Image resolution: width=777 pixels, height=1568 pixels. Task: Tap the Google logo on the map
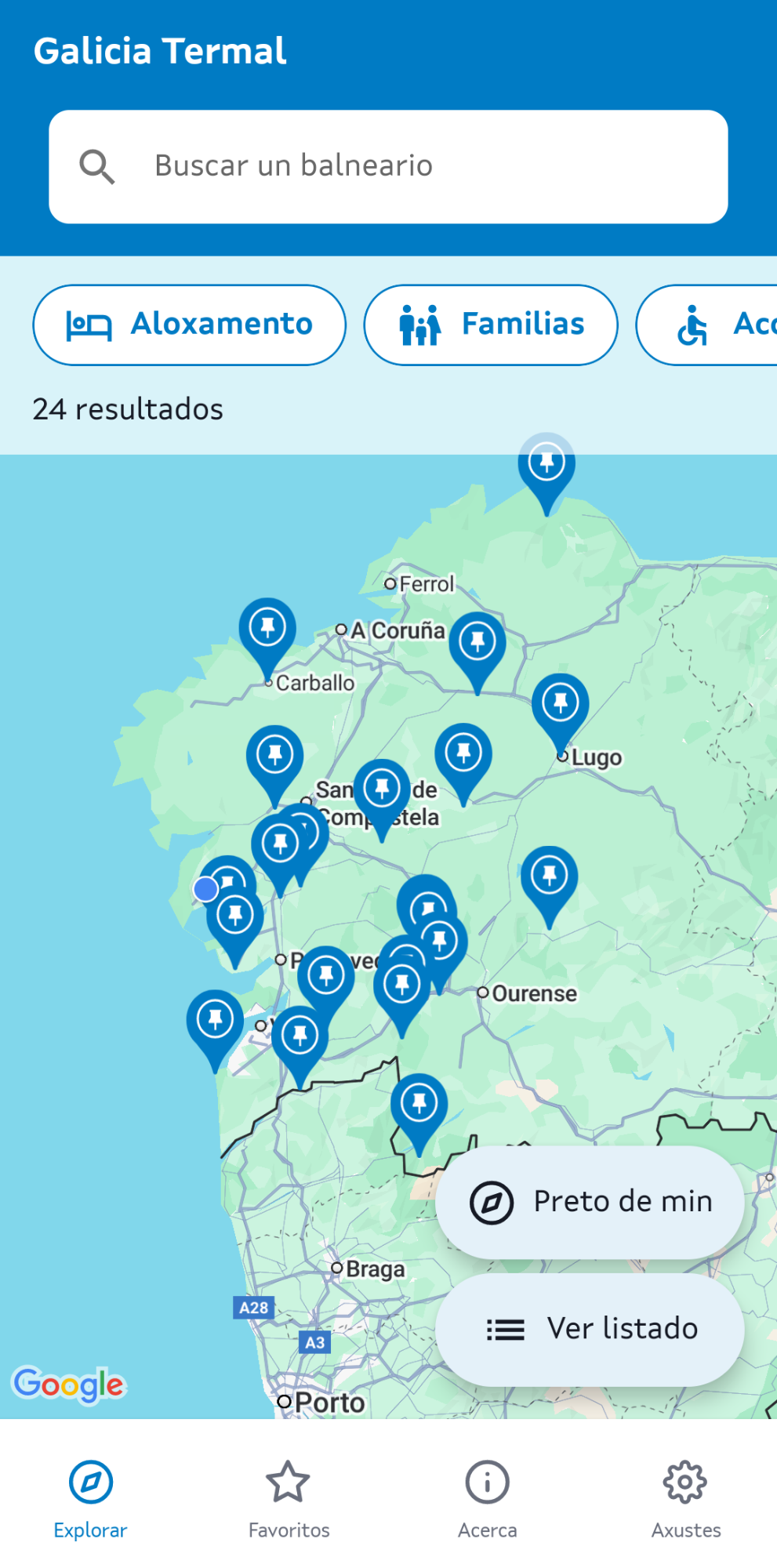69,1385
